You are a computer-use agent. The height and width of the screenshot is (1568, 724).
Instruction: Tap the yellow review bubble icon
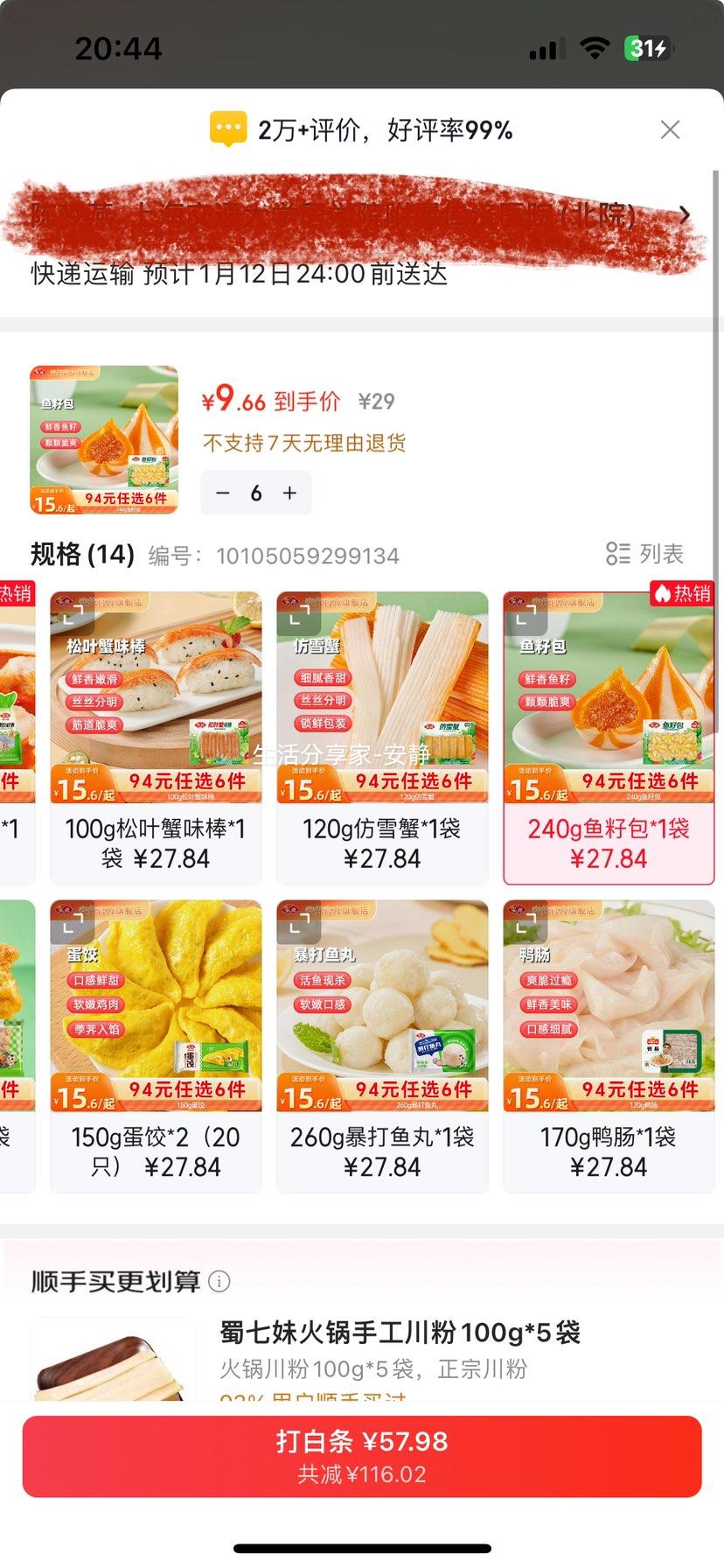(x=228, y=129)
